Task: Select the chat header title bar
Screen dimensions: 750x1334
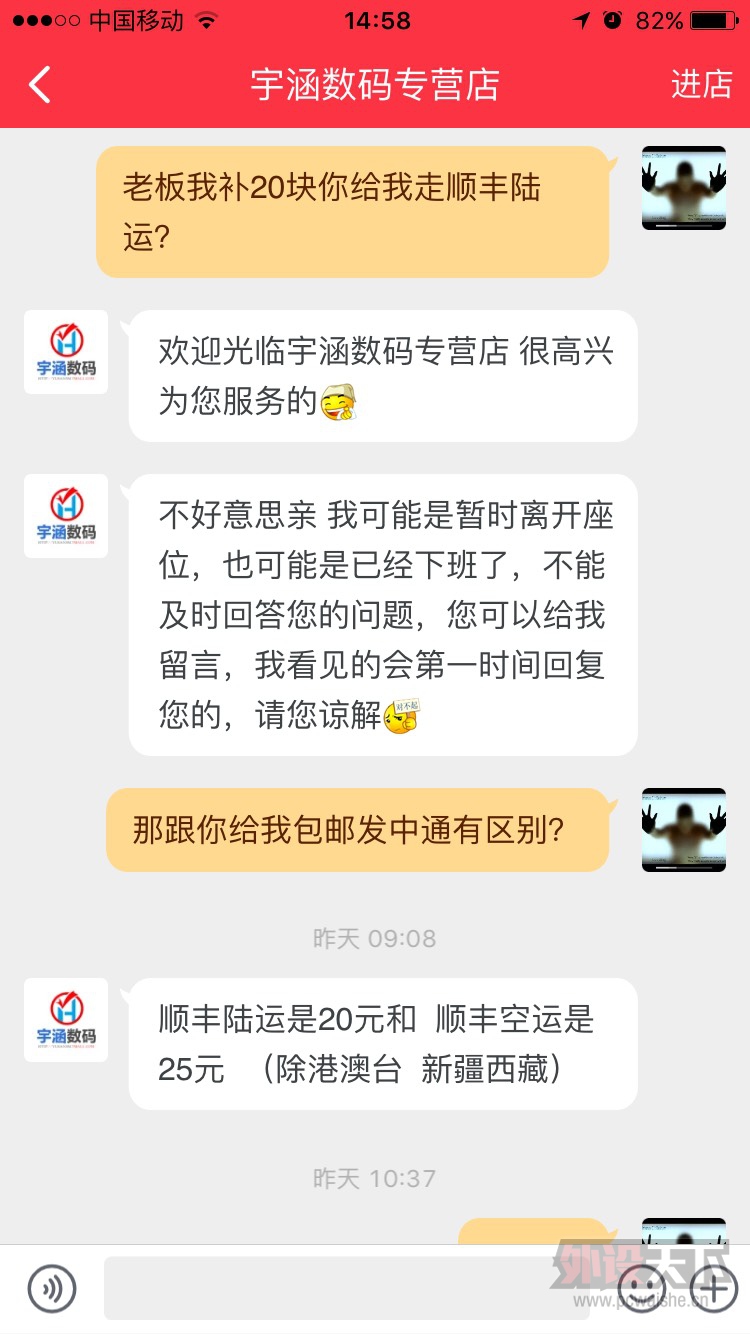Action: pyautogui.click(x=375, y=85)
